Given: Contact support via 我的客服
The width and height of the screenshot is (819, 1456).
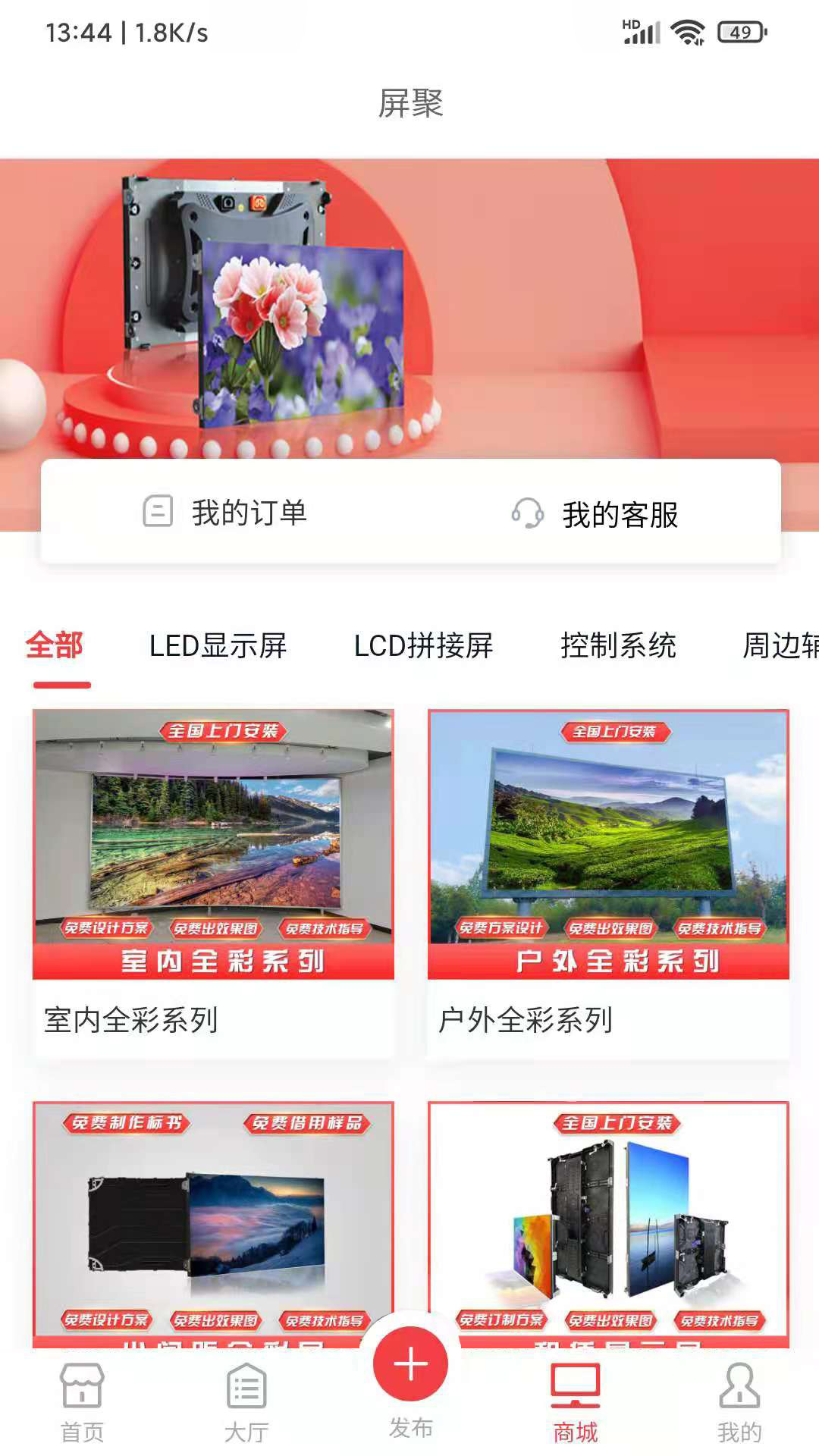Looking at the screenshot, I should tap(620, 514).
